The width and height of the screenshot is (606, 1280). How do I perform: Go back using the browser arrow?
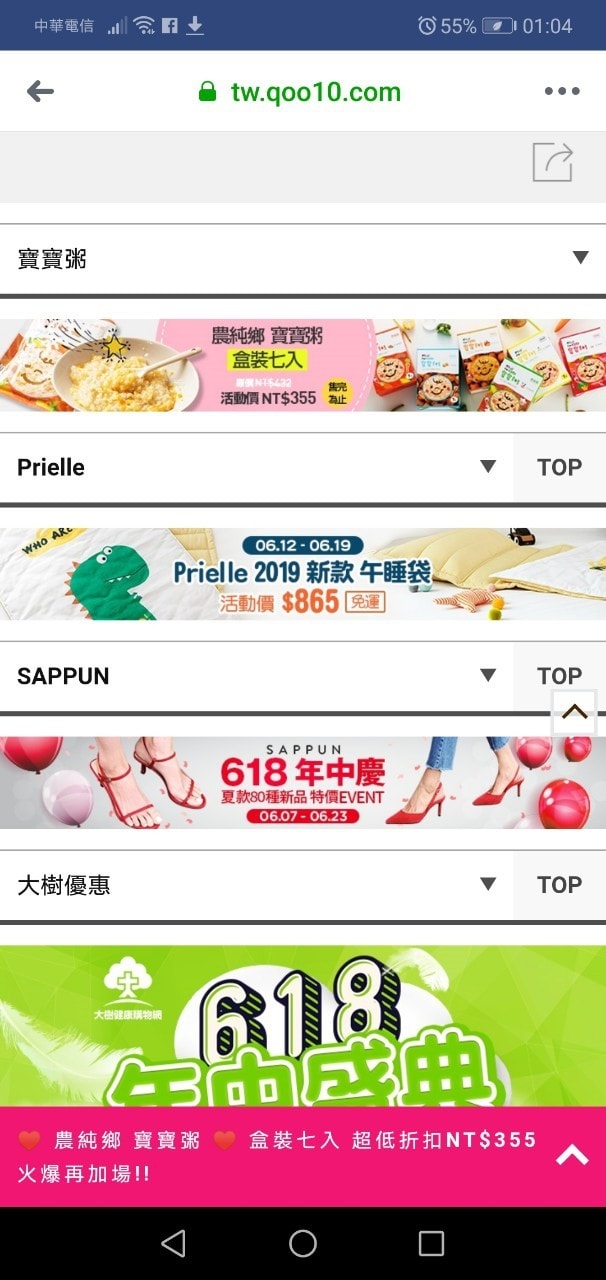[40, 92]
